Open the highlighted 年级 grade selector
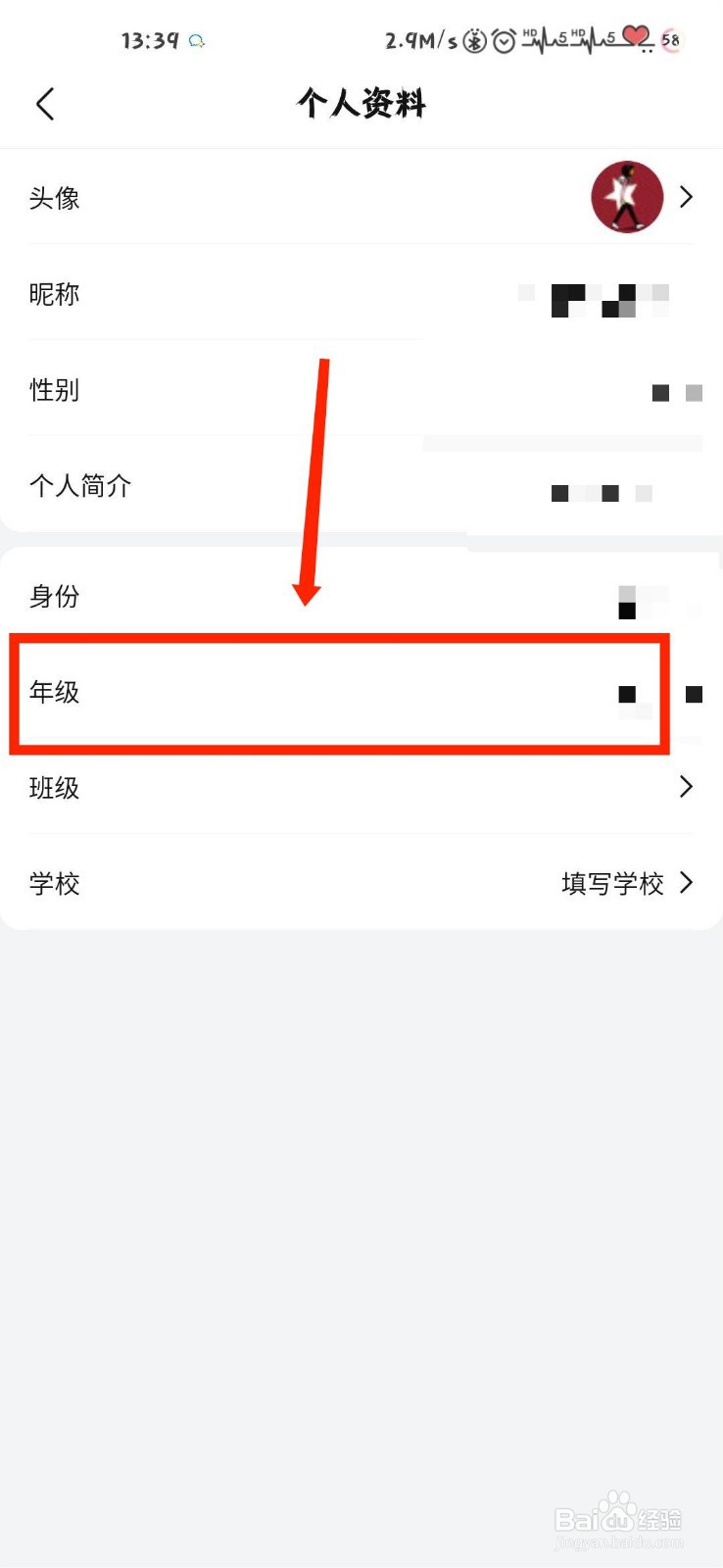The height and width of the screenshot is (1568, 723). click(339, 693)
